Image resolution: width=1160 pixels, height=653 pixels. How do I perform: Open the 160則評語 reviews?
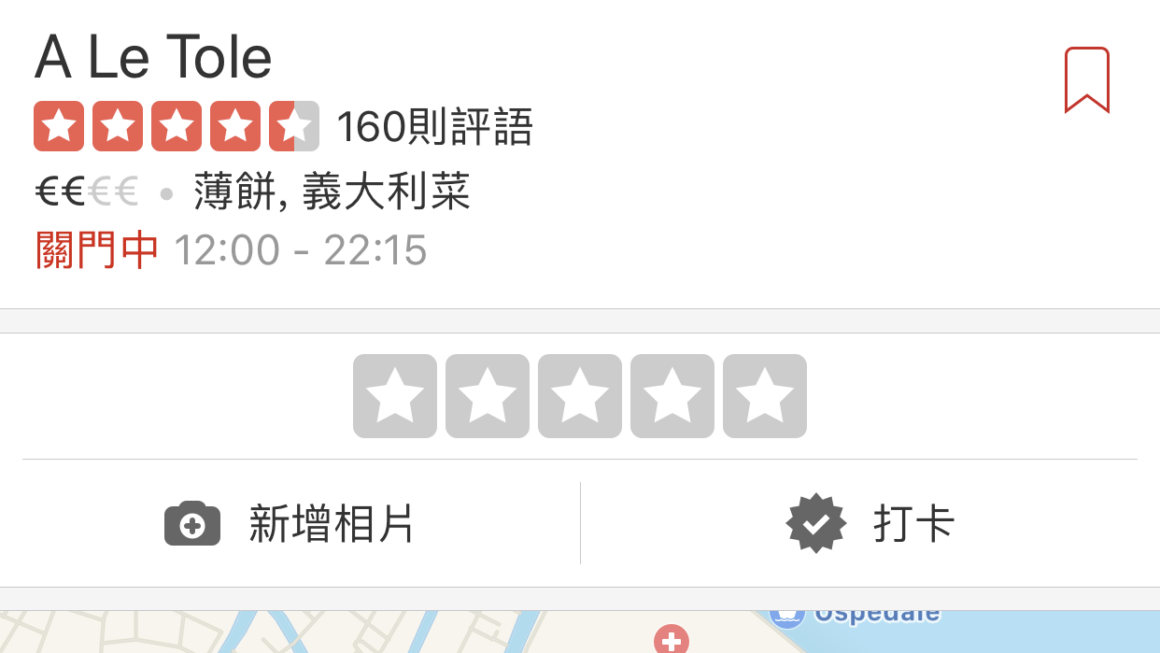(x=434, y=127)
